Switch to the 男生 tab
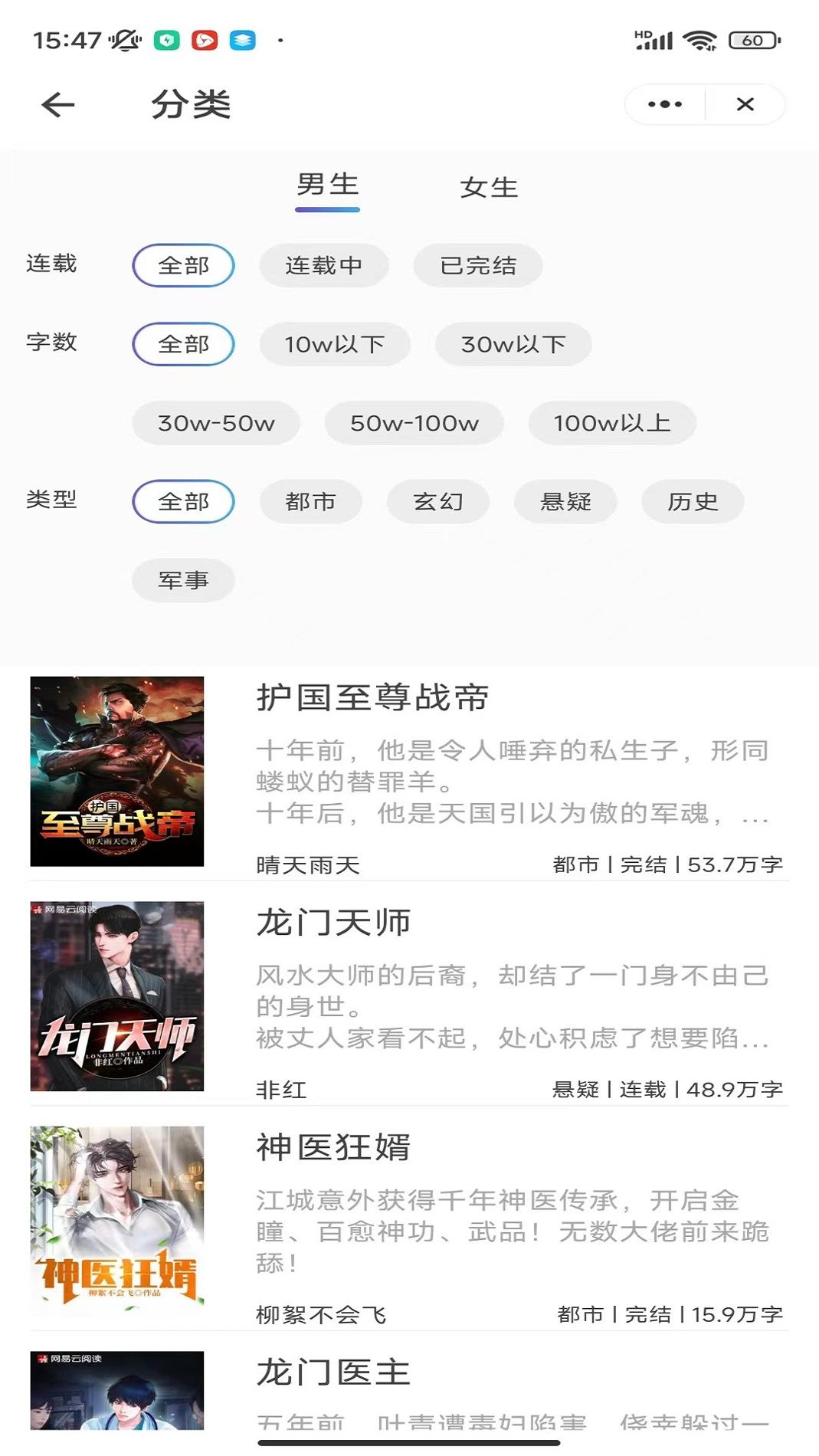Viewport: 819px width, 1456px height. (326, 186)
